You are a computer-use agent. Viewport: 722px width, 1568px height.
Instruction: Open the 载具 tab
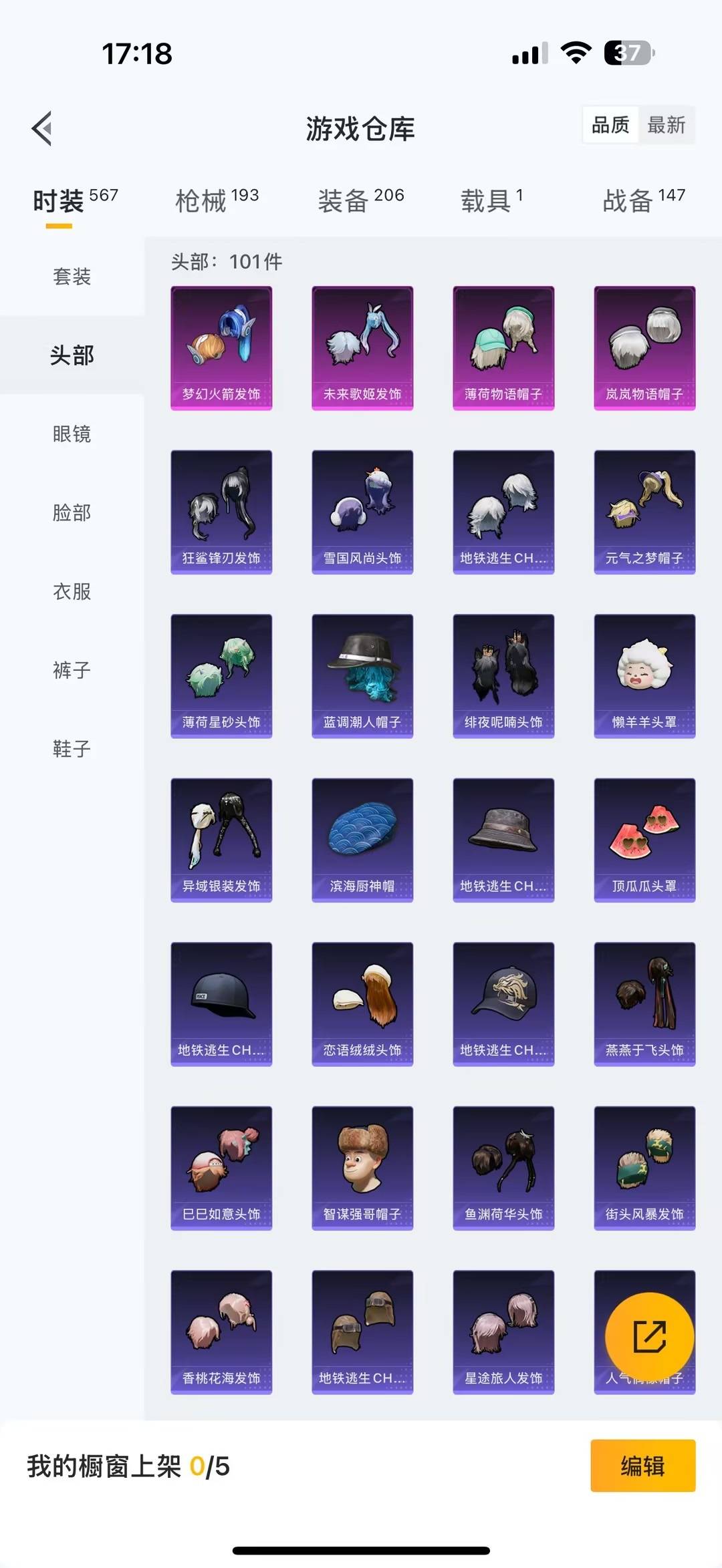coord(491,200)
